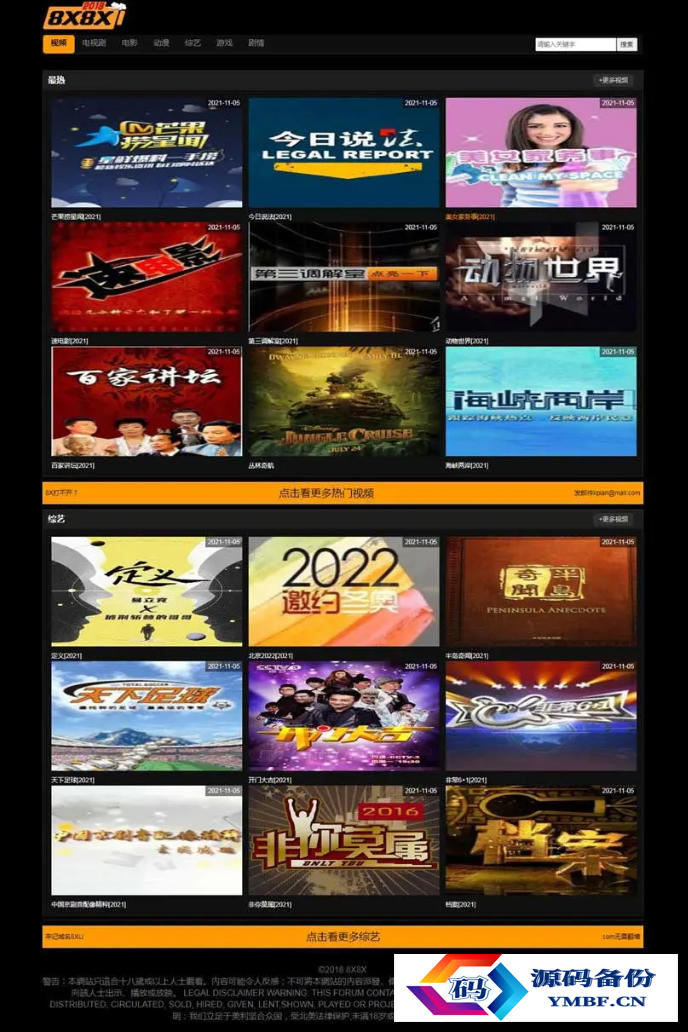Viewport: 688px width, 1032px height.
Task: Tap 点击看更多综艺 banner
Action: 343,937
